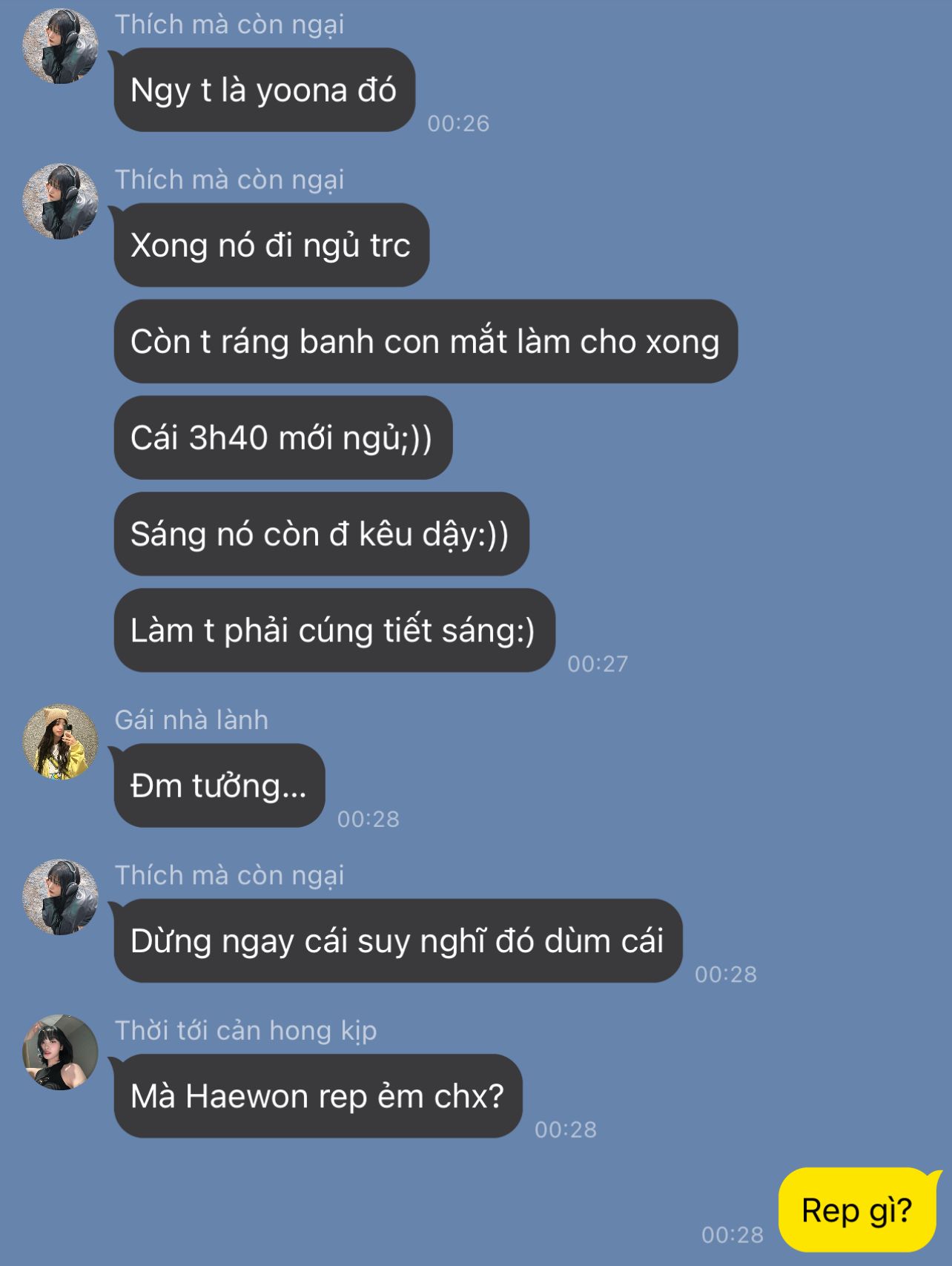This screenshot has height=1266, width=952.
Task: View profile of Thời tới cản hong kịp
Action: 61,1052
